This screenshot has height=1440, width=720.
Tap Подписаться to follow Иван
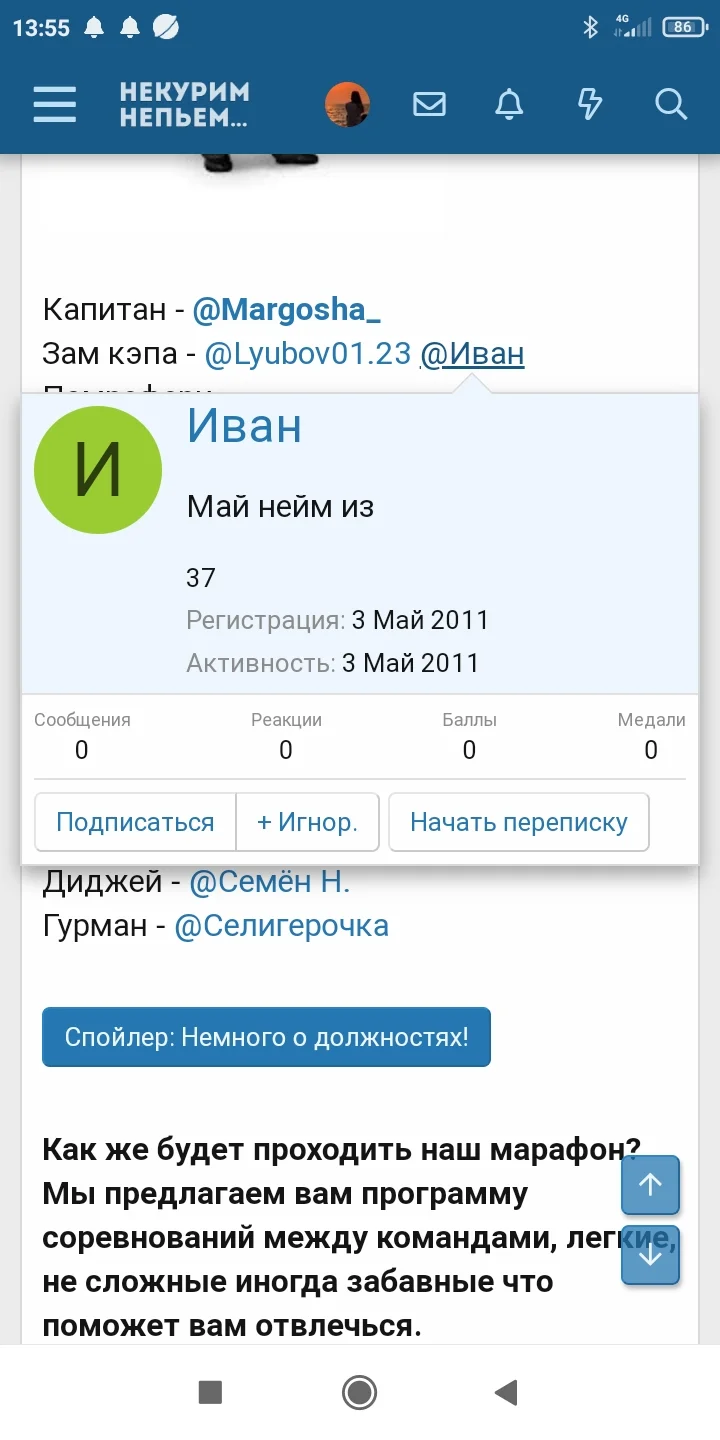(135, 821)
